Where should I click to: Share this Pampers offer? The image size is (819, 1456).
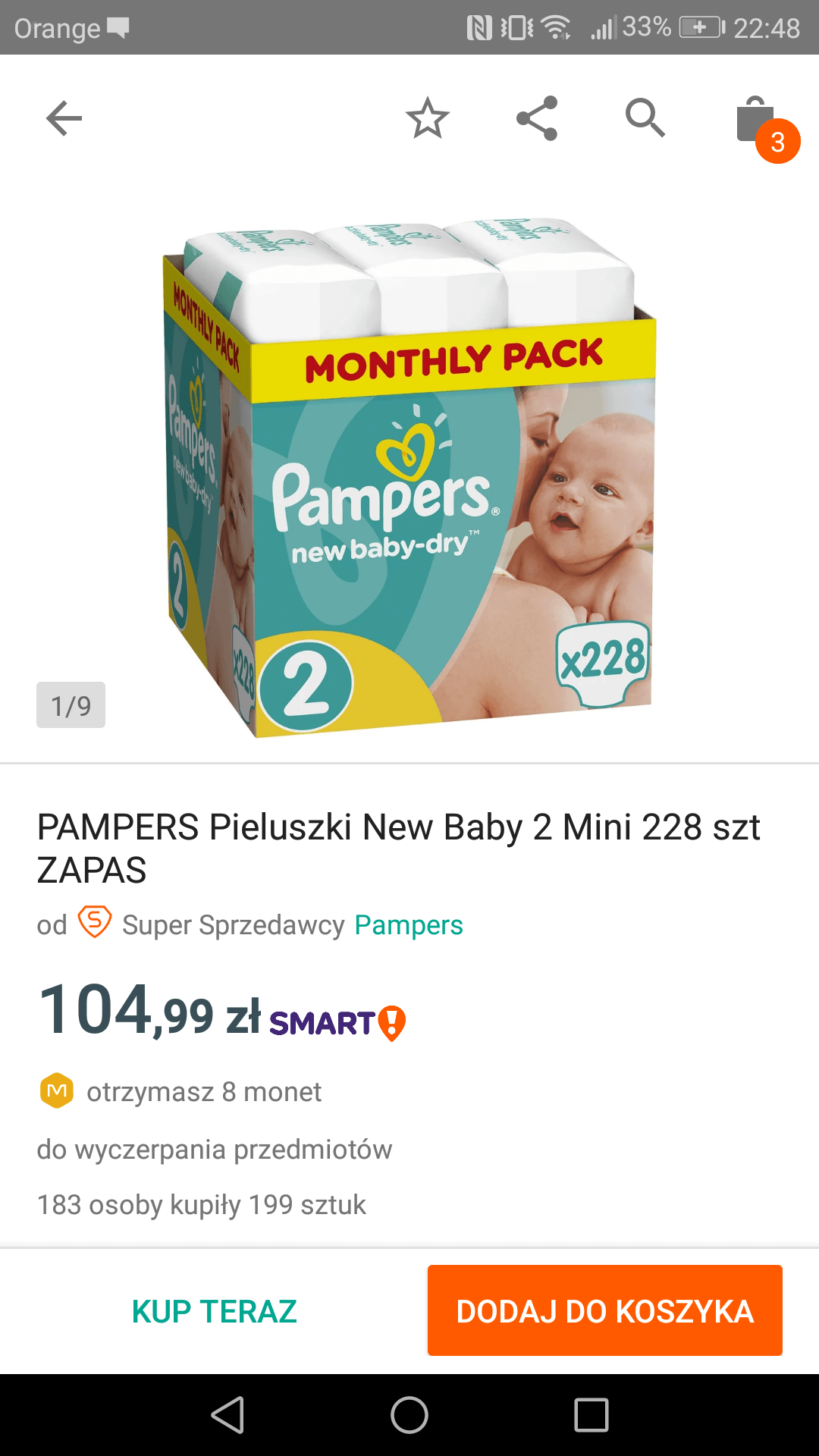537,118
